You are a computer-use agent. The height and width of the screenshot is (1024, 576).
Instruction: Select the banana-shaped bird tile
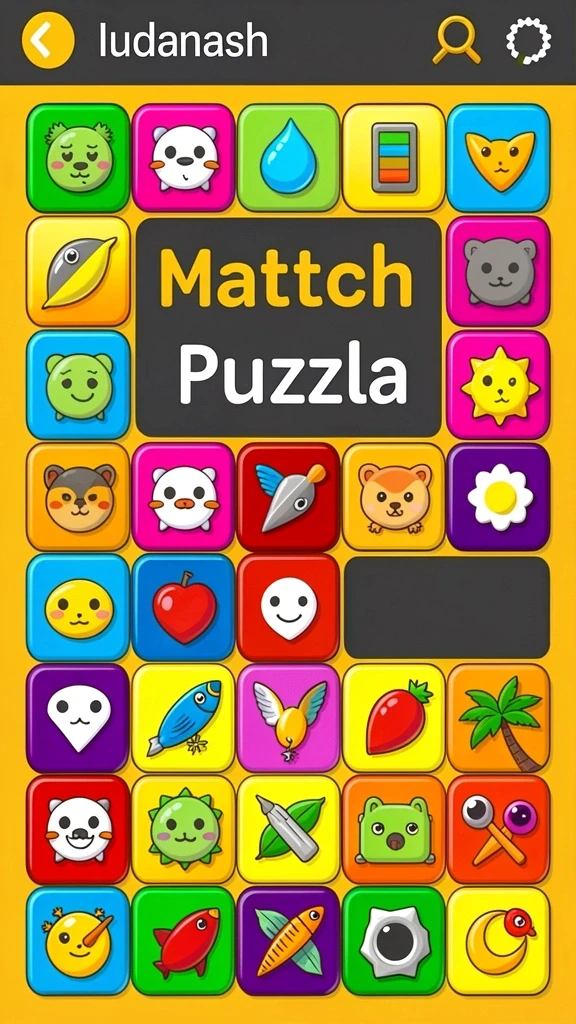78,271
